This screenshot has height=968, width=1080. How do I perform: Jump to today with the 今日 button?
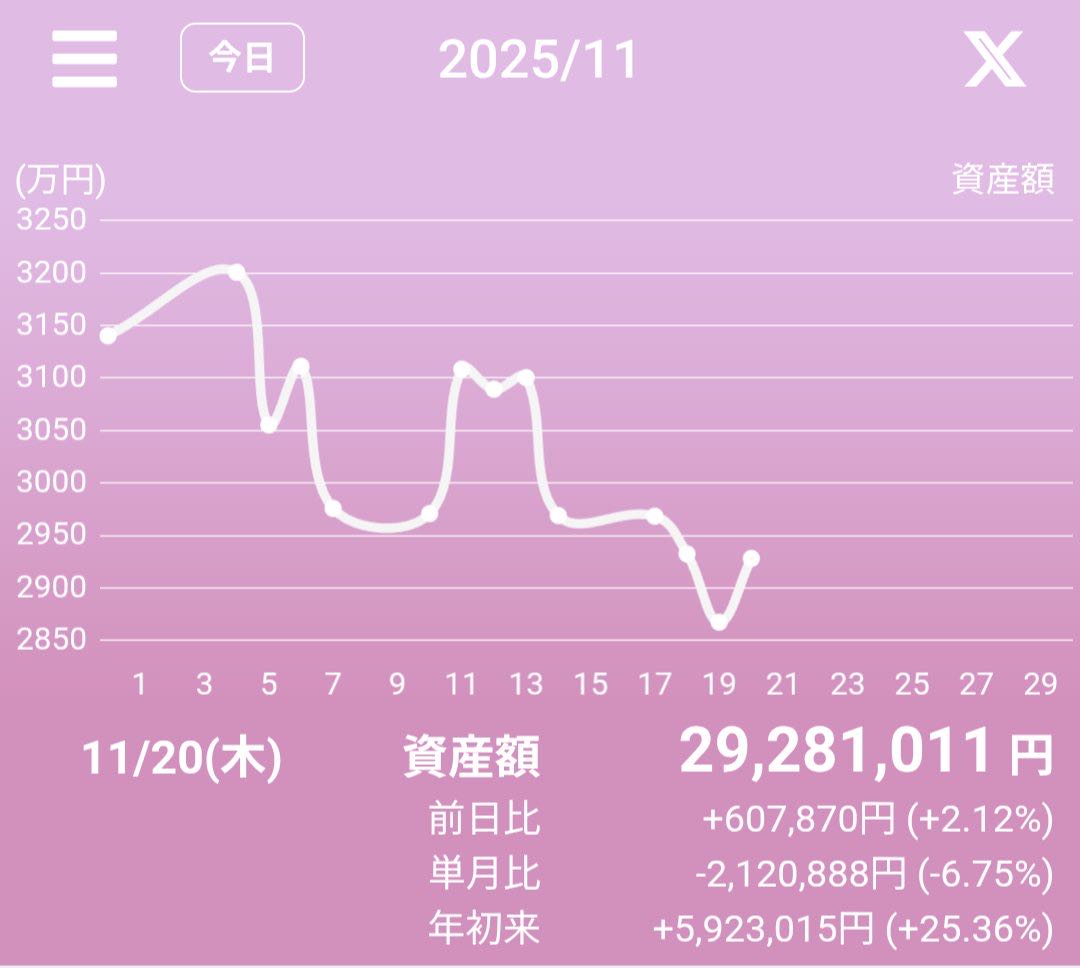[x=242, y=58]
